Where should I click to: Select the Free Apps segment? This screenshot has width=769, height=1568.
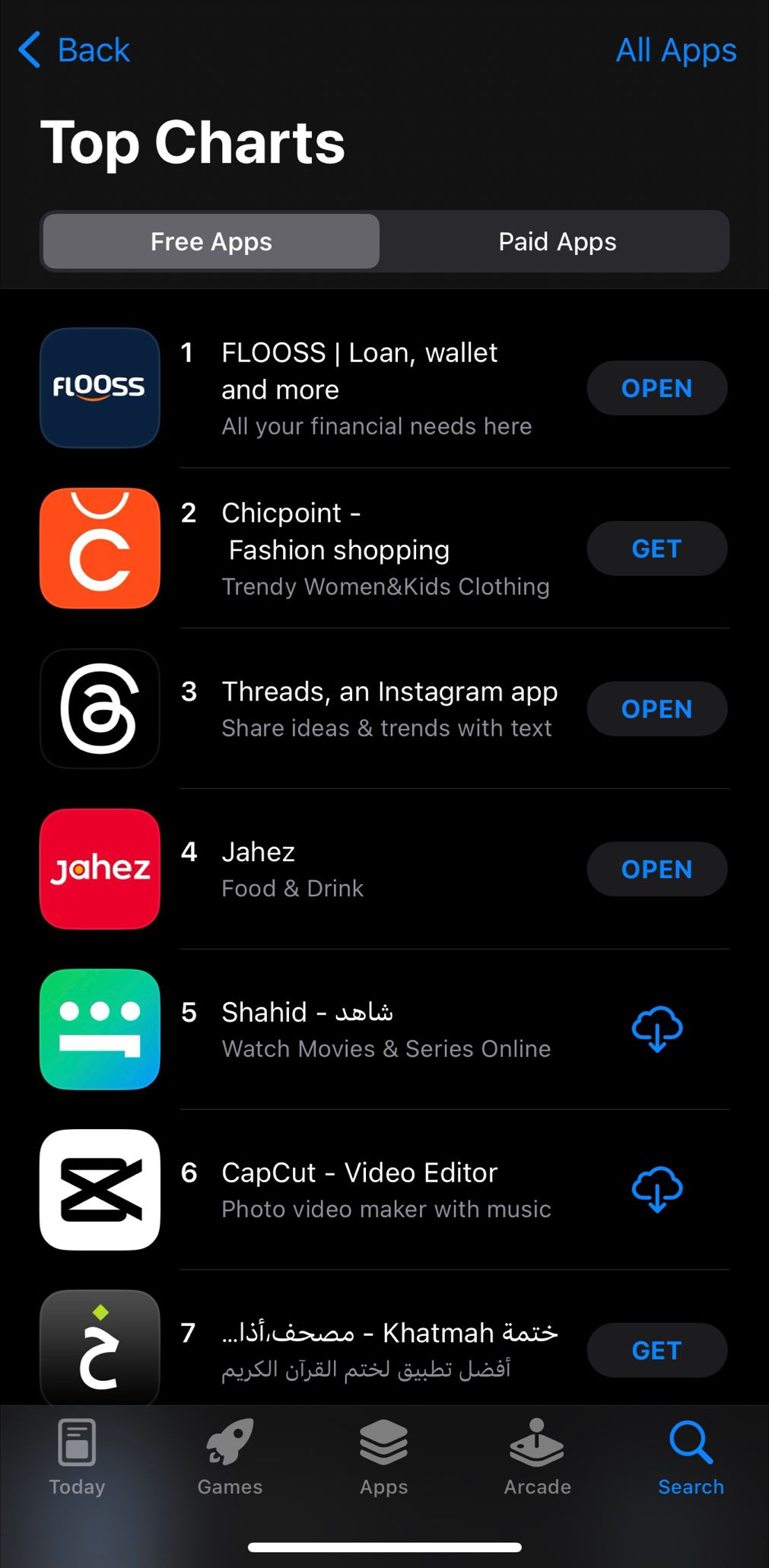[211, 241]
